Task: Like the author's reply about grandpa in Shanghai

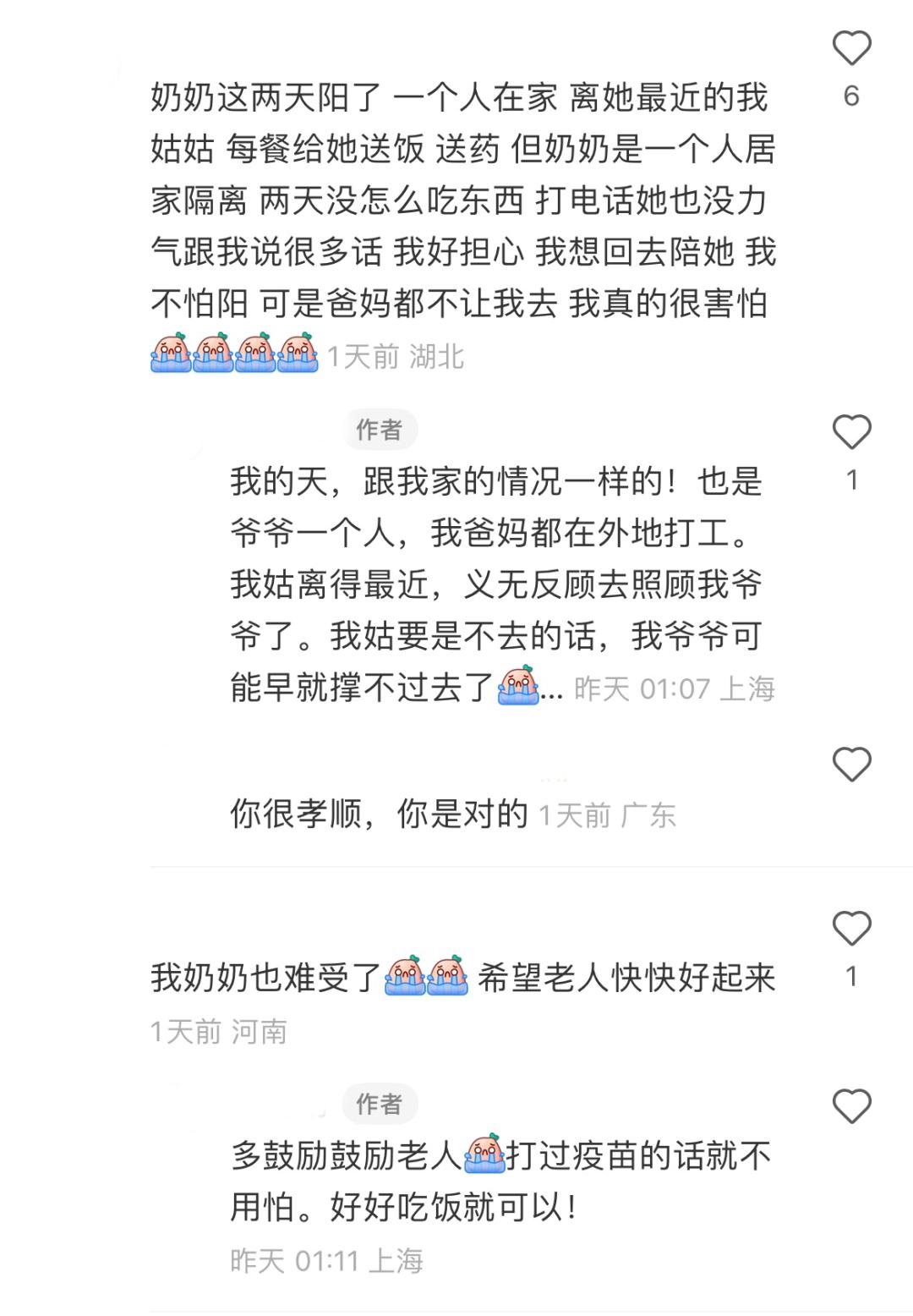Action: coord(851,432)
